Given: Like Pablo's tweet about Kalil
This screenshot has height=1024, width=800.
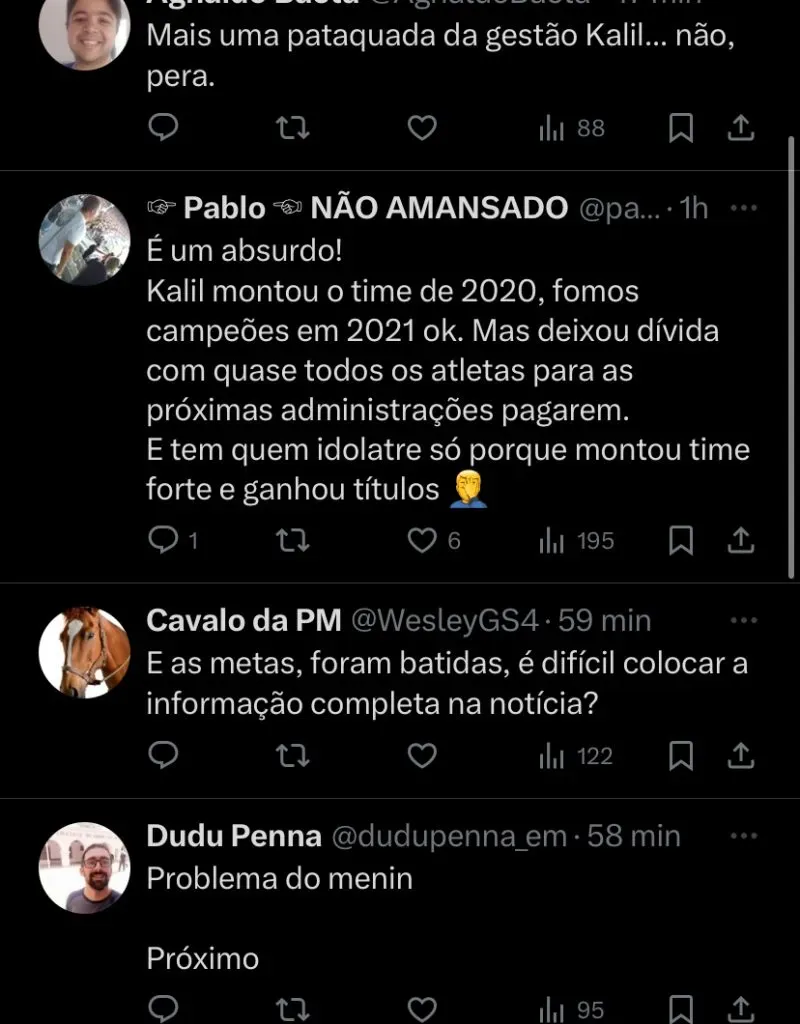Looking at the screenshot, I should coord(422,541).
